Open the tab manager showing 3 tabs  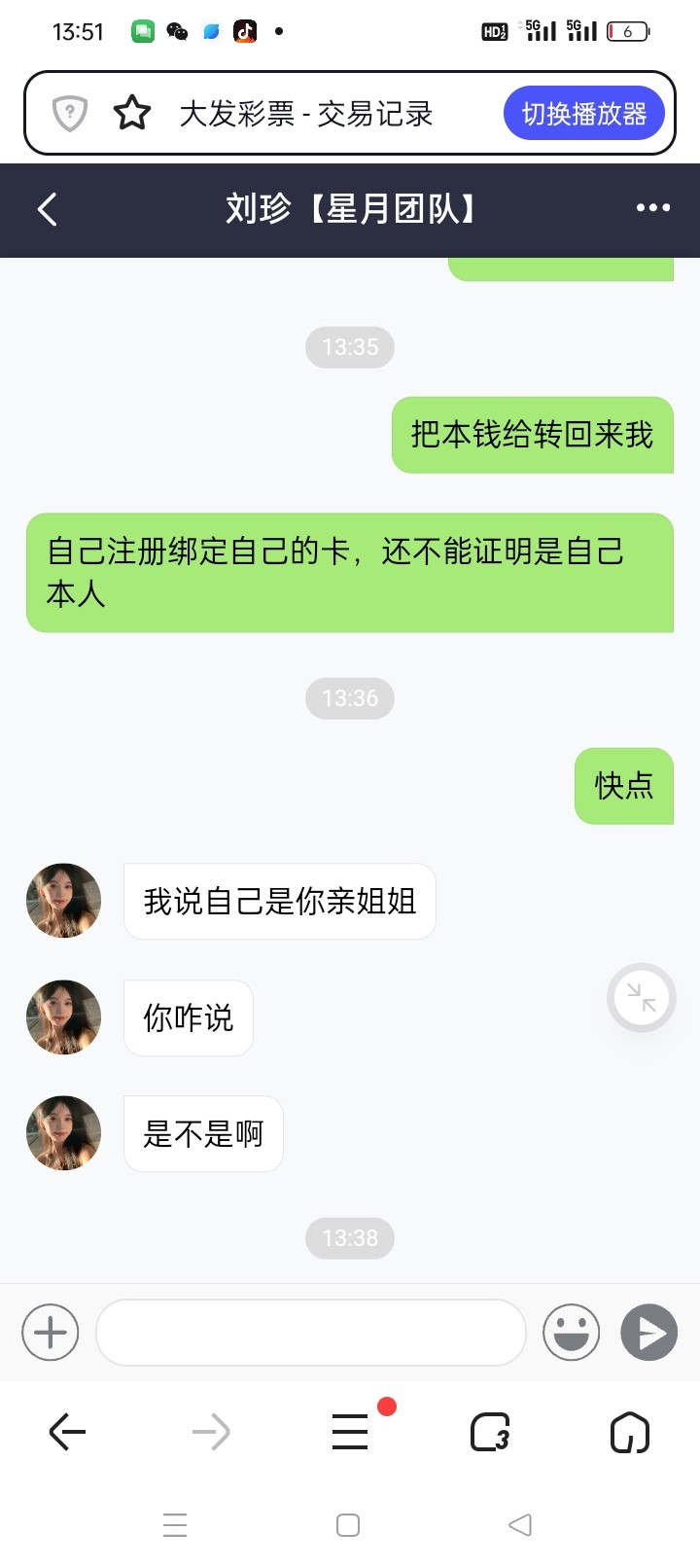489,1431
